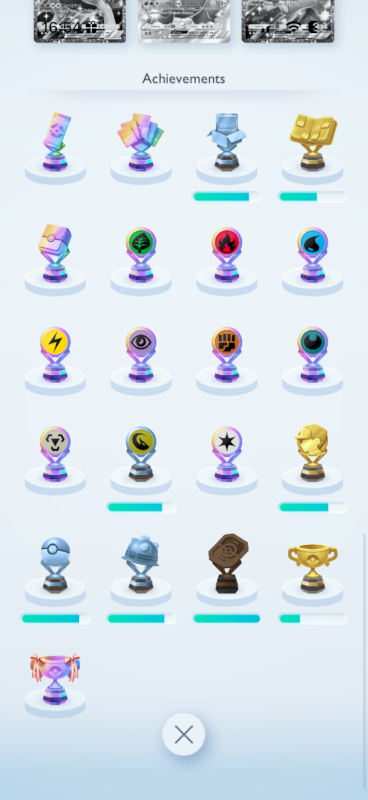Viewport: 368px width, 800px height.
Task: Open the rainbow single card trophy
Action: (x=55, y=143)
